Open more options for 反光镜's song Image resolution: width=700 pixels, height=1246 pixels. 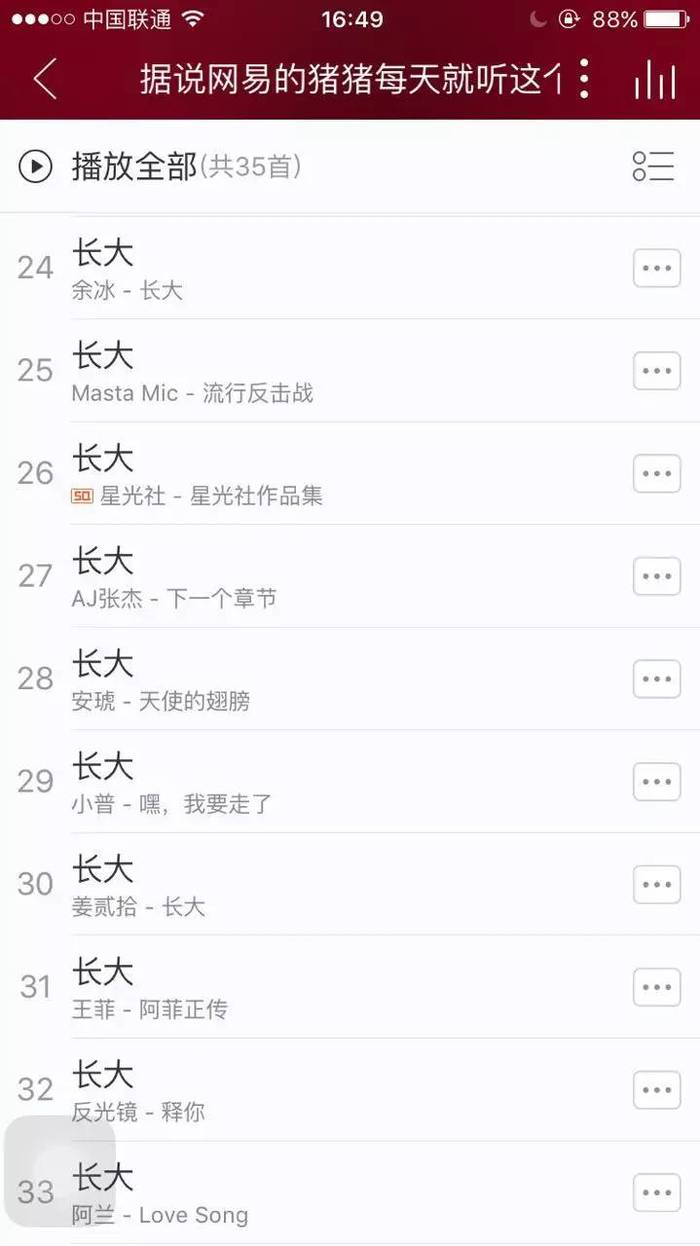pos(657,1091)
